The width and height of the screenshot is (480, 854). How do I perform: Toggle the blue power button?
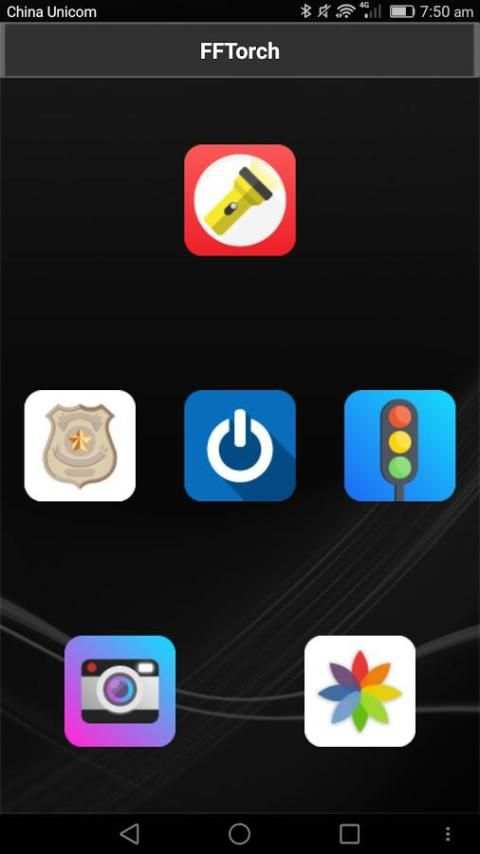pos(240,446)
